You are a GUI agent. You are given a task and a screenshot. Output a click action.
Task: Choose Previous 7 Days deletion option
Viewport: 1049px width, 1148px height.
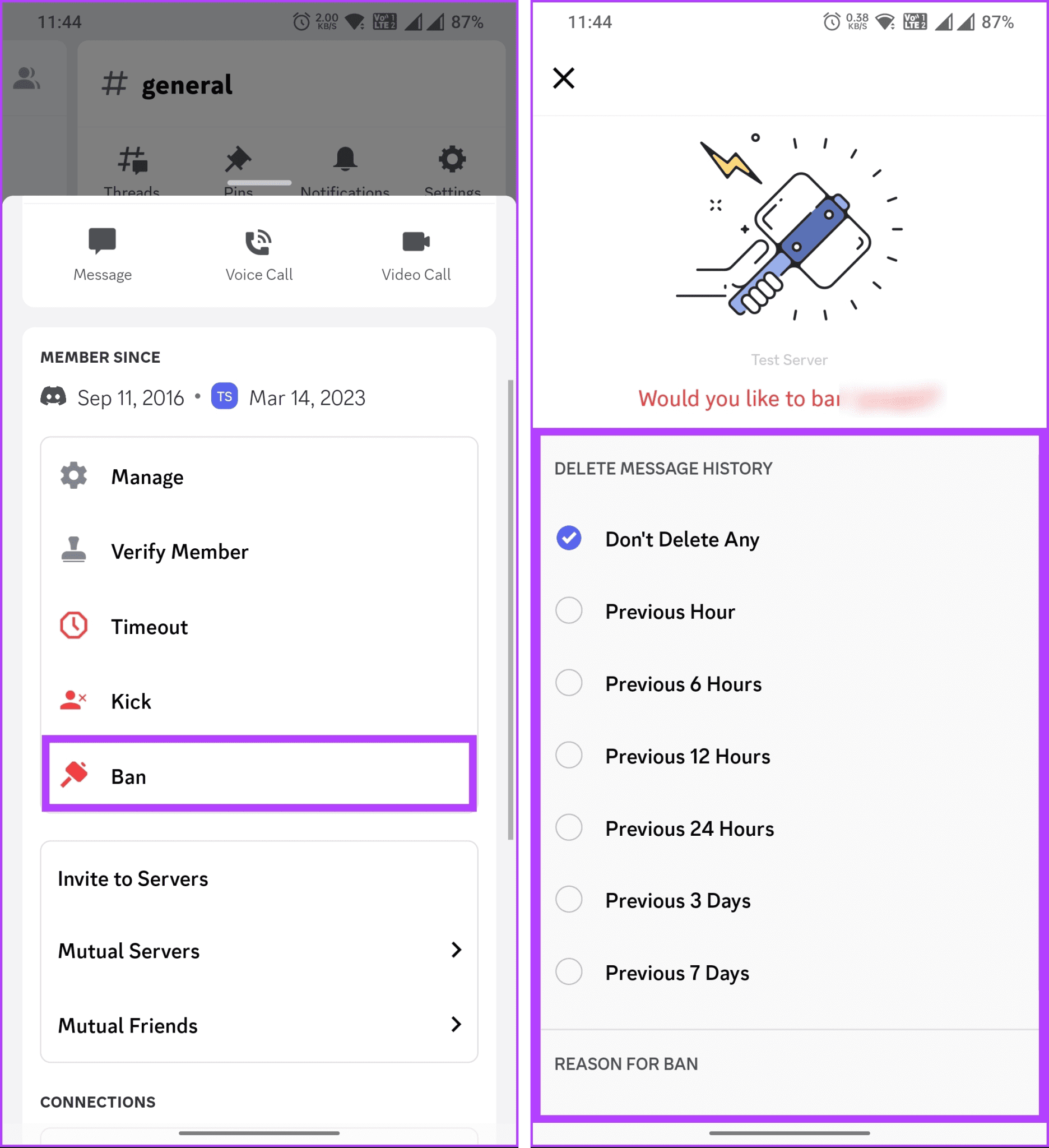[677, 973]
